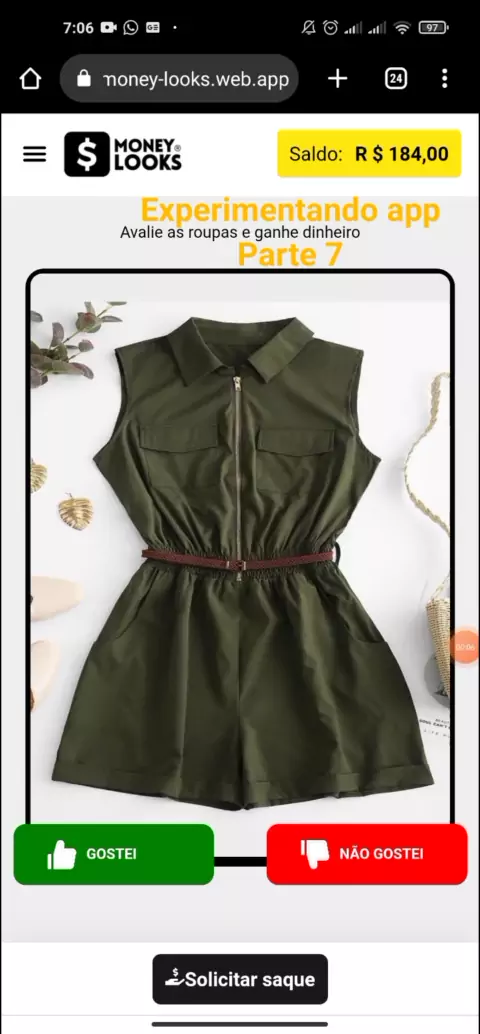Screen dimensions: 480x1034
Task: Open the hamburger menu
Action: (x=35, y=154)
